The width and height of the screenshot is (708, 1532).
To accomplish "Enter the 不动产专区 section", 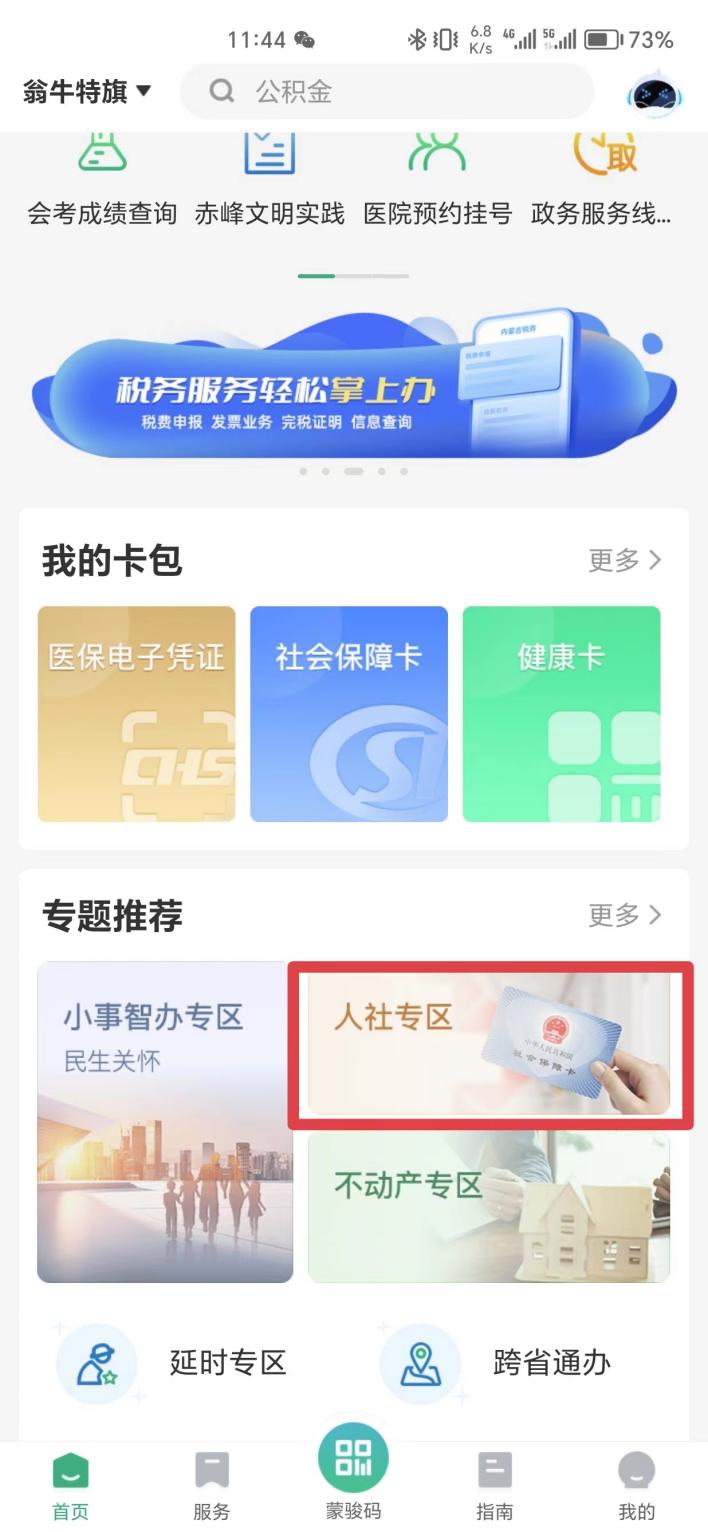I will 489,1207.
